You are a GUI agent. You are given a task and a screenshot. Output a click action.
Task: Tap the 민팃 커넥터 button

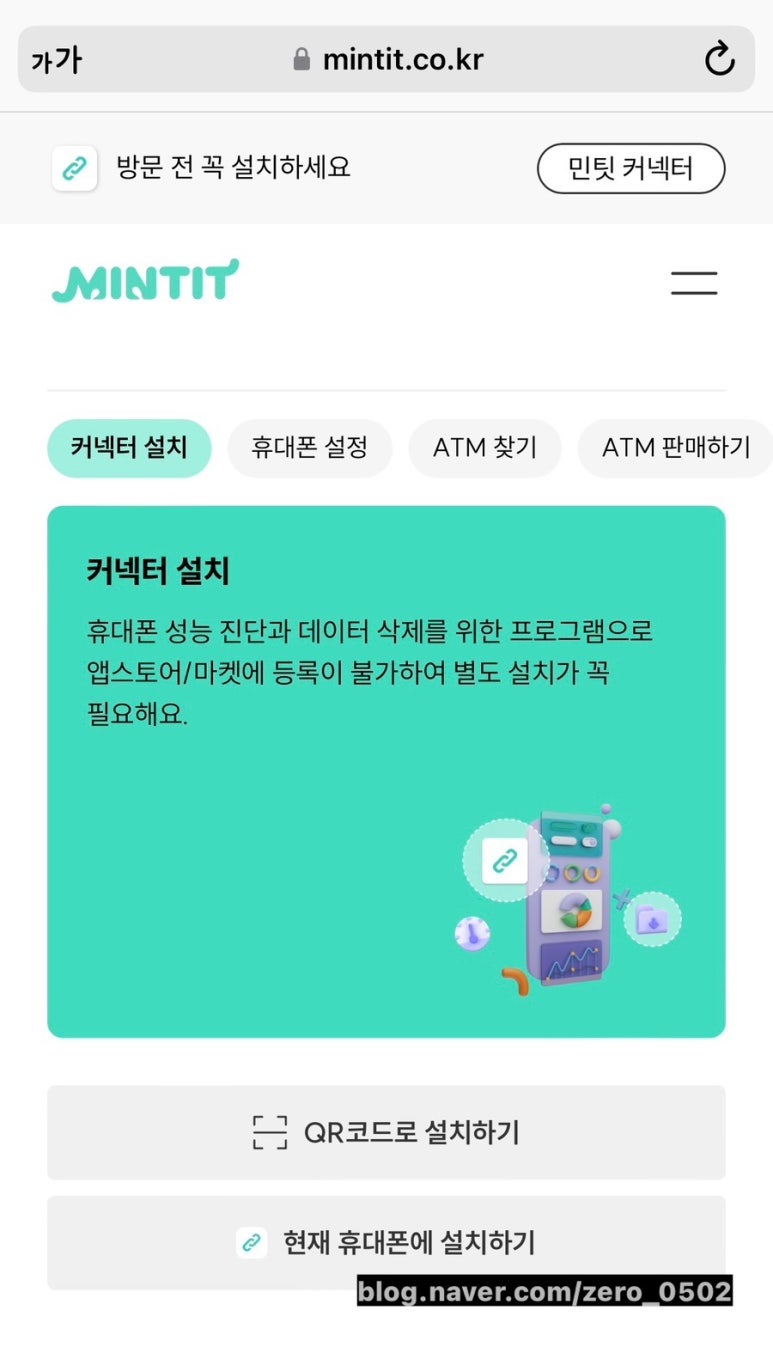coord(631,168)
